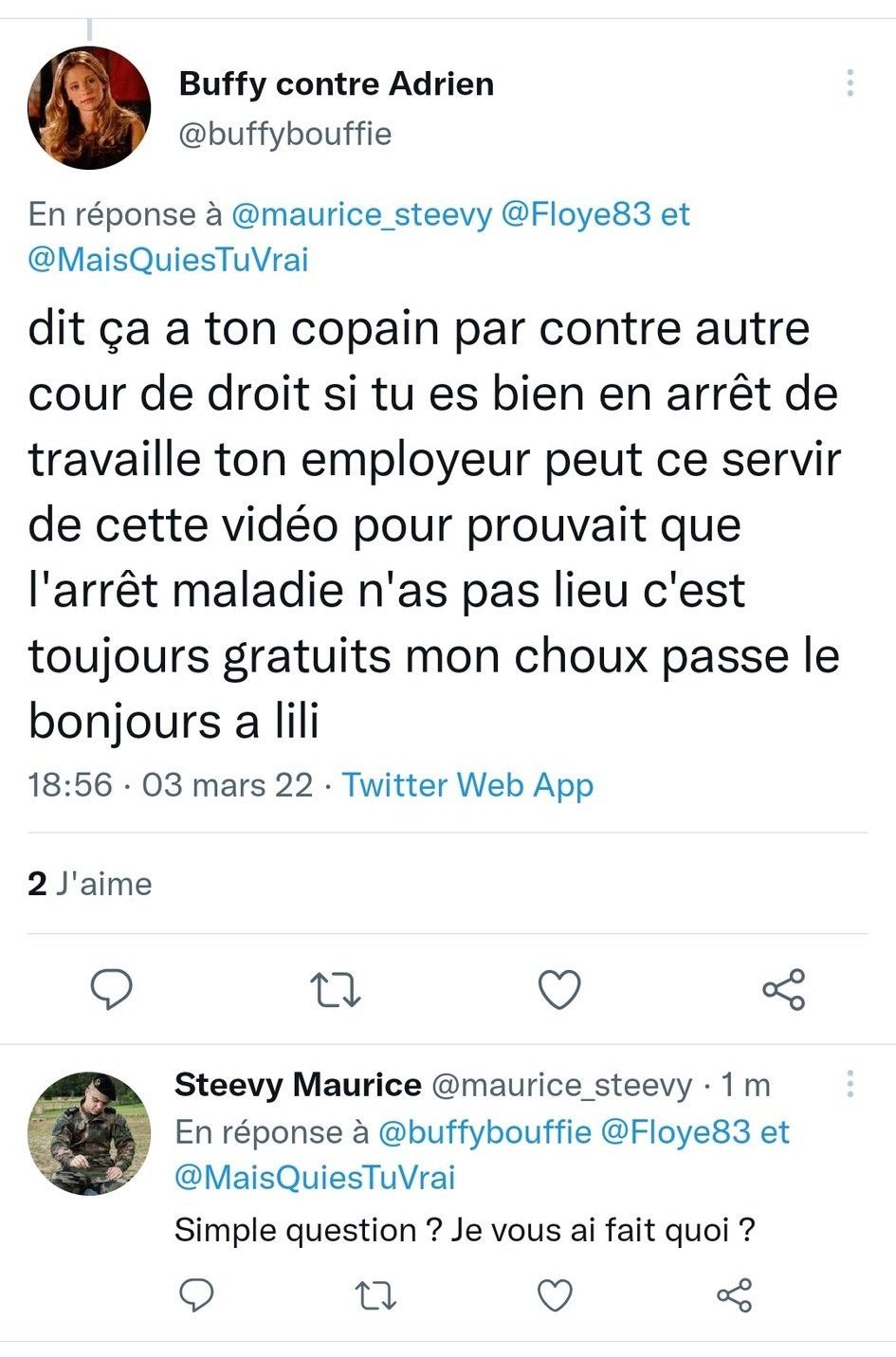Open Steevy Maurice's profile picture
The height and width of the screenshot is (1357, 896).
tap(89, 1133)
